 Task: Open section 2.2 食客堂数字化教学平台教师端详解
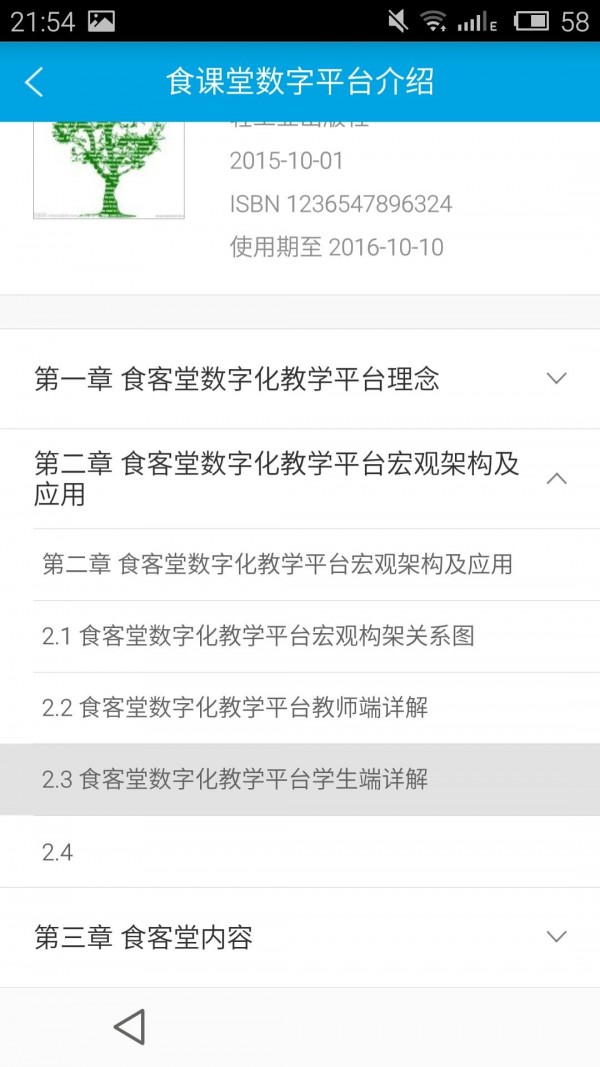235,708
